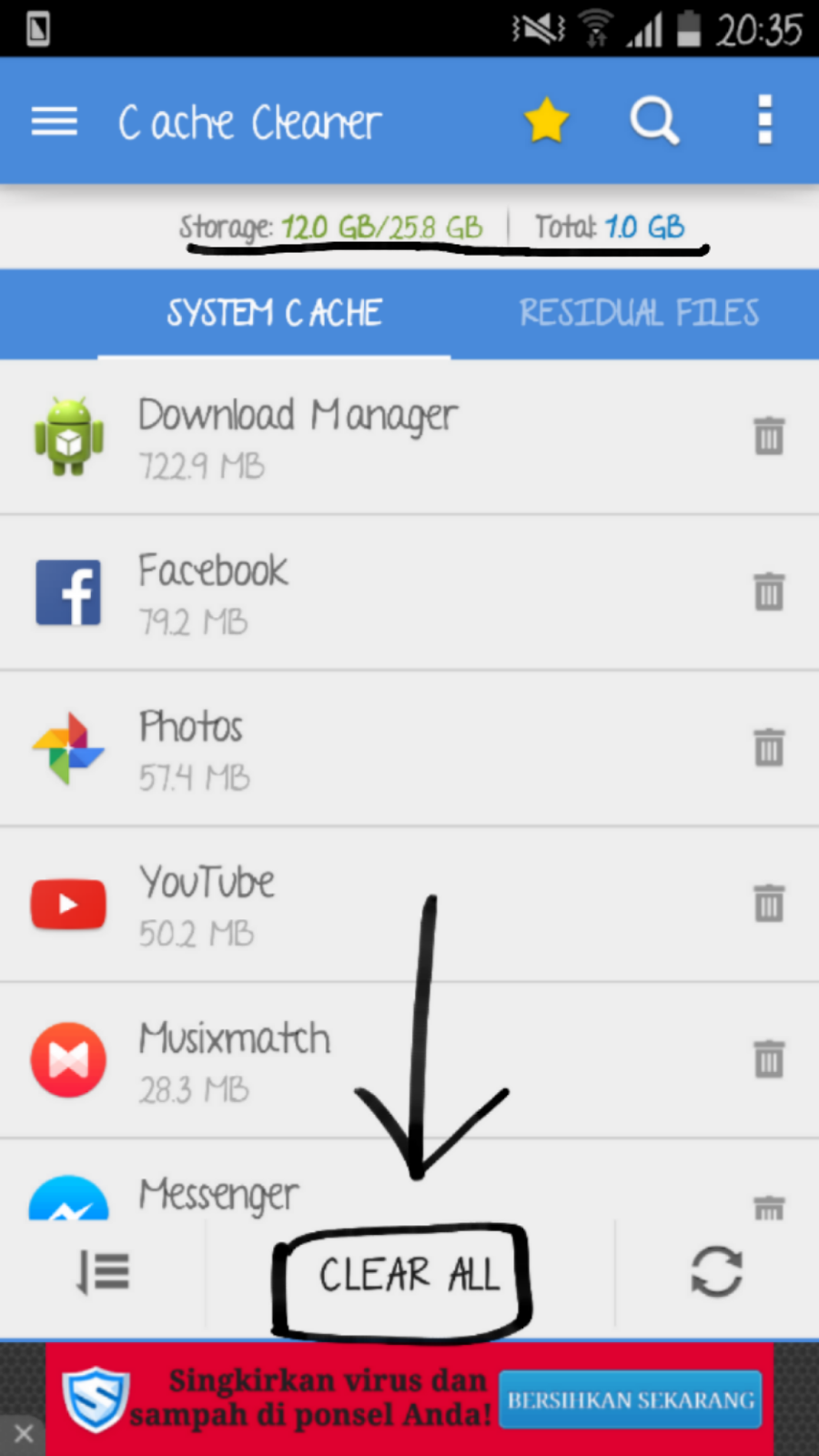Open the sort list icon
The height and width of the screenshot is (1456, 819).
(x=103, y=1272)
